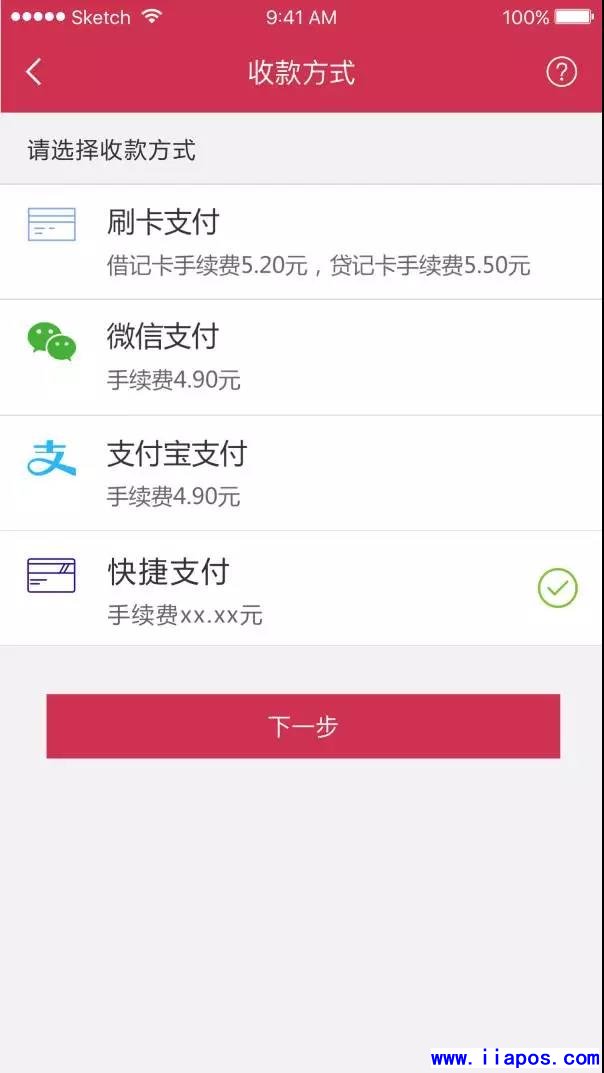Open the help question mark icon

coord(561,72)
